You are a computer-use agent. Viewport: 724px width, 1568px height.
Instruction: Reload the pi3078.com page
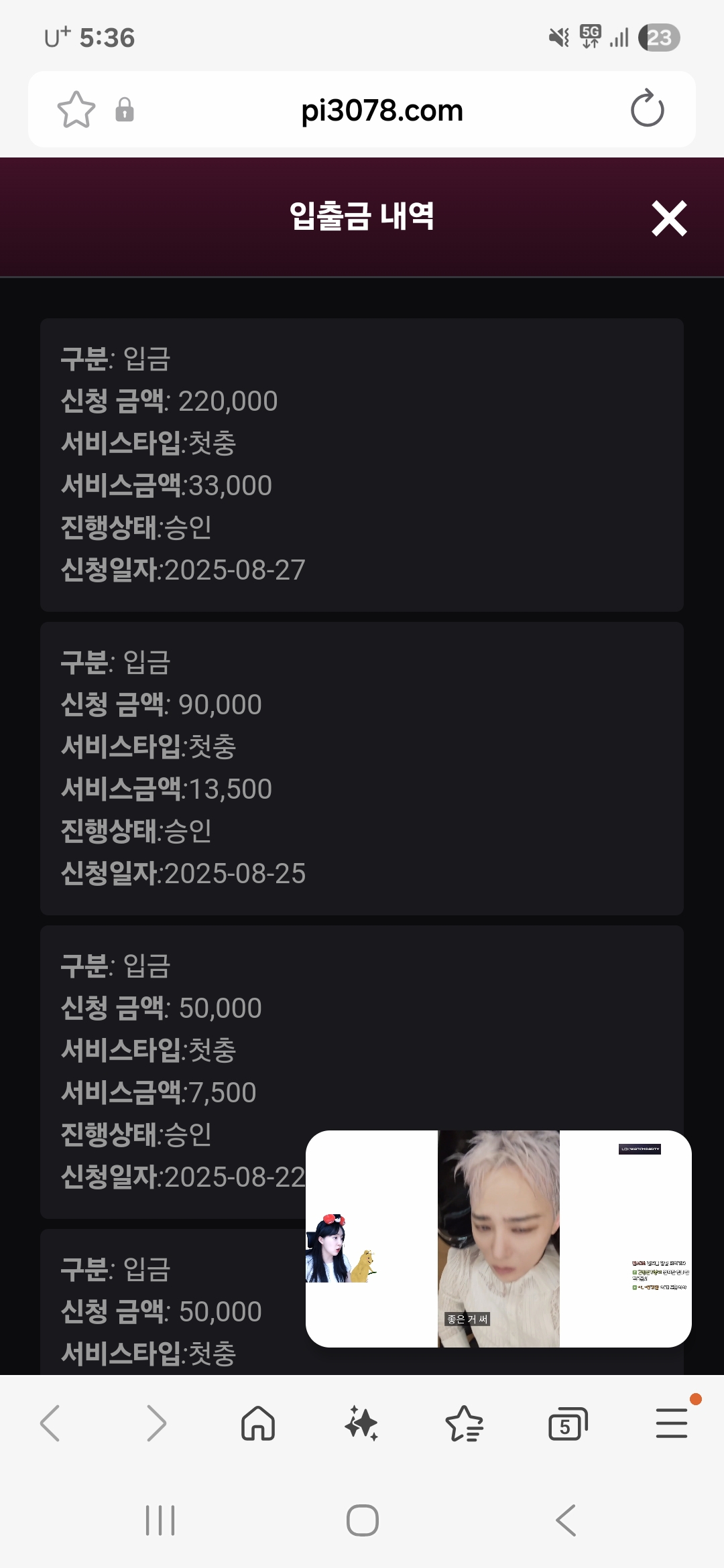point(647,110)
